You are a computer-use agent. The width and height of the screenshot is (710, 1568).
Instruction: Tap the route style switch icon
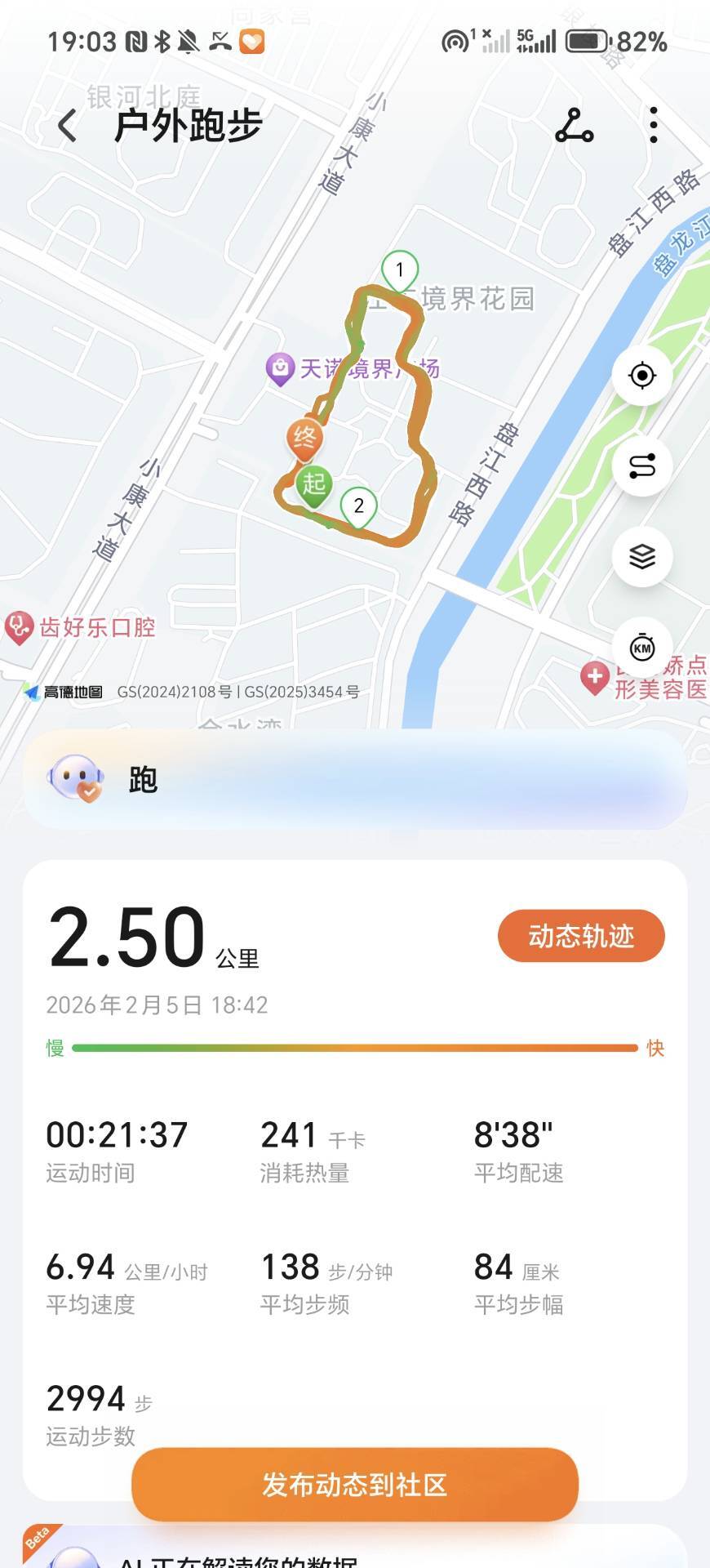[642, 466]
